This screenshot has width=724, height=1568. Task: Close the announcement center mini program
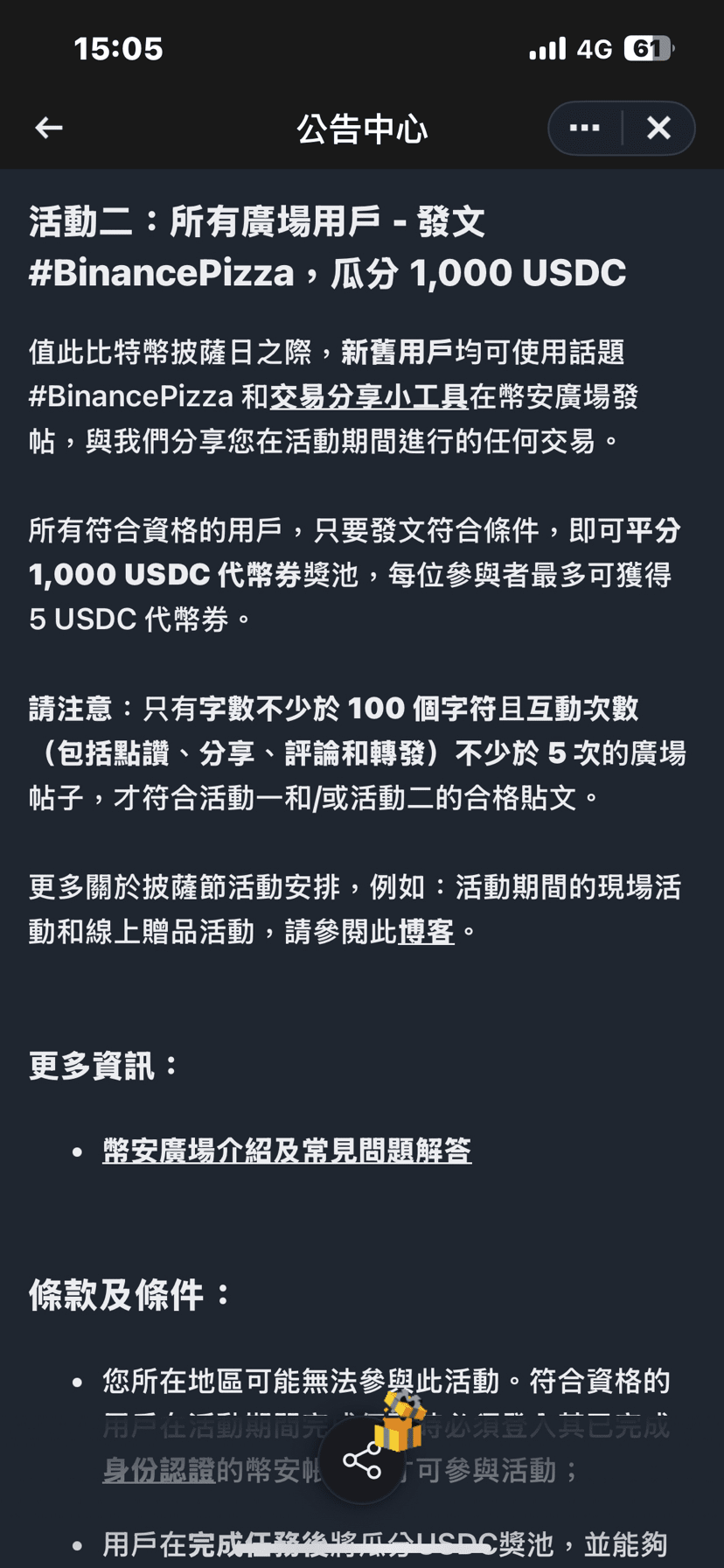[658, 129]
